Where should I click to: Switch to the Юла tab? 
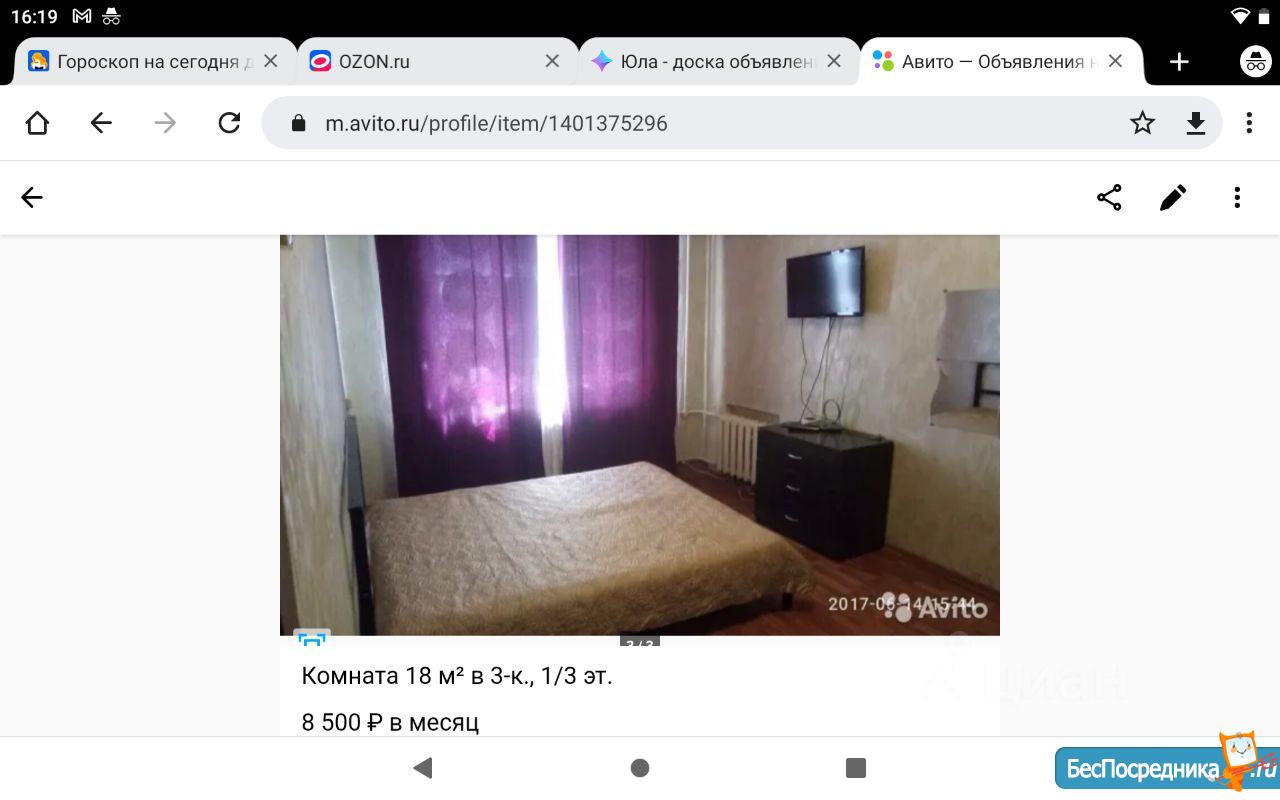coord(705,62)
